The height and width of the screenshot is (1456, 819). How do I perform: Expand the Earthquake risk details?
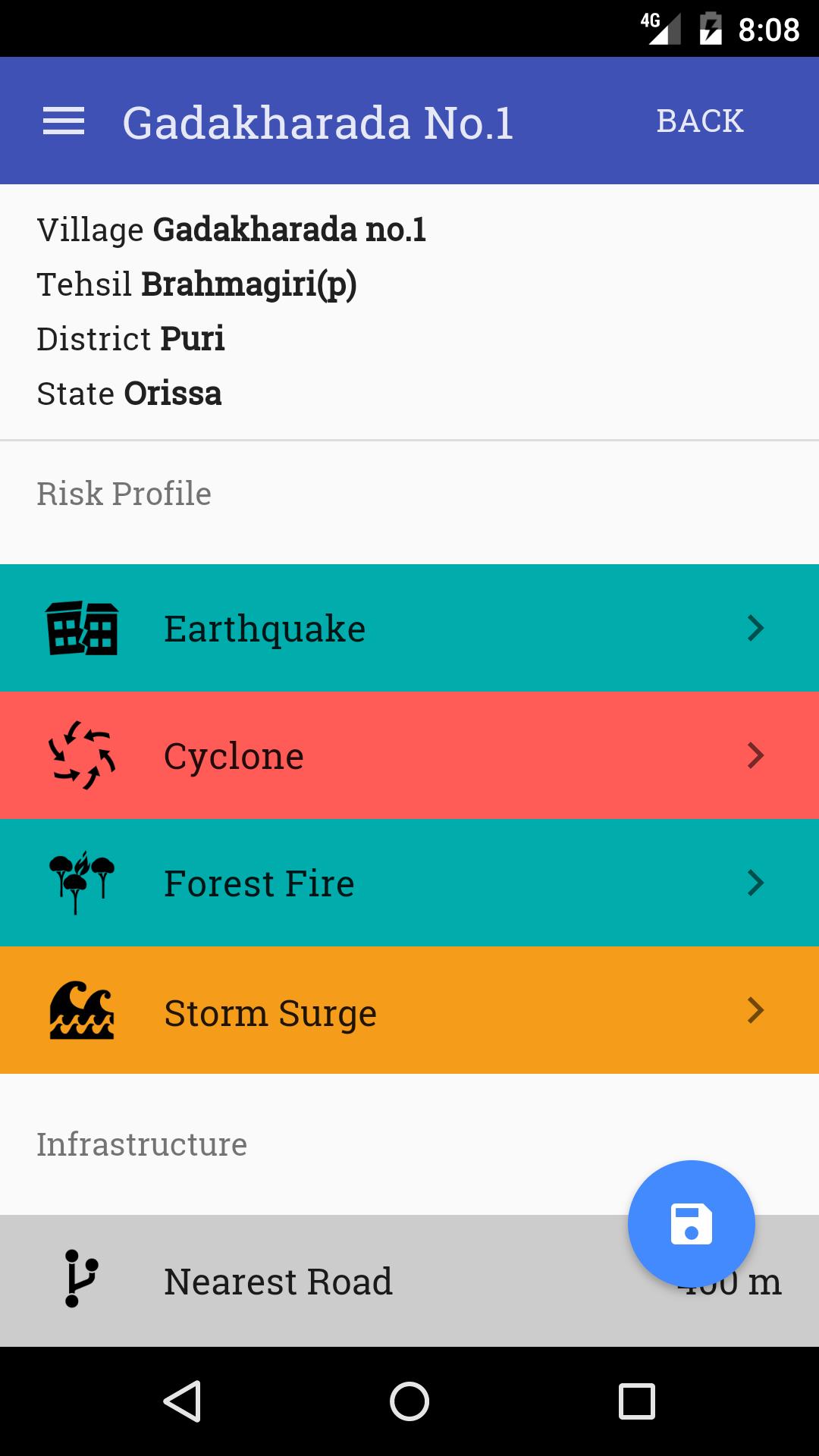(x=755, y=627)
